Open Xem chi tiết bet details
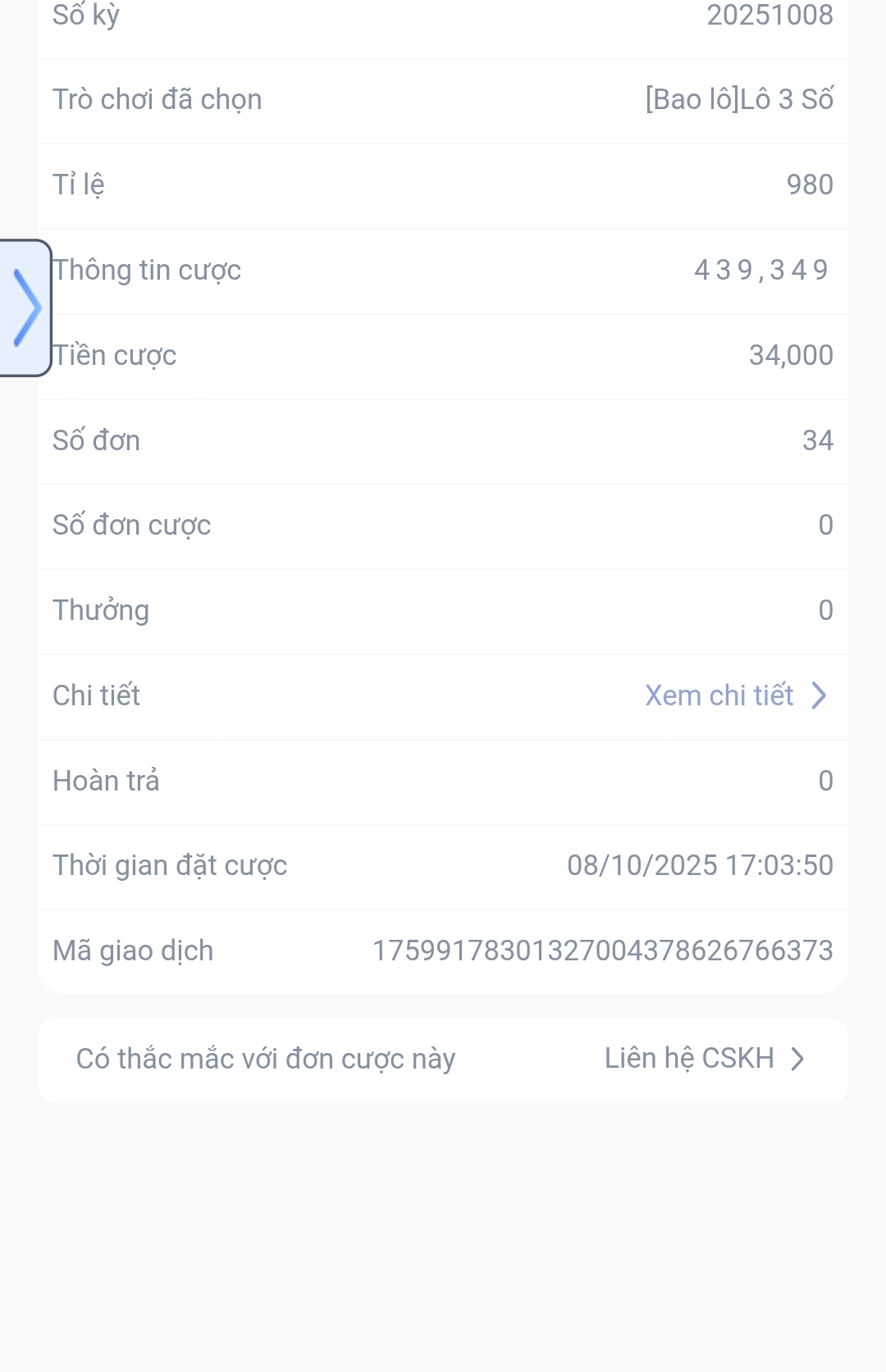The image size is (886, 1372). (734, 695)
